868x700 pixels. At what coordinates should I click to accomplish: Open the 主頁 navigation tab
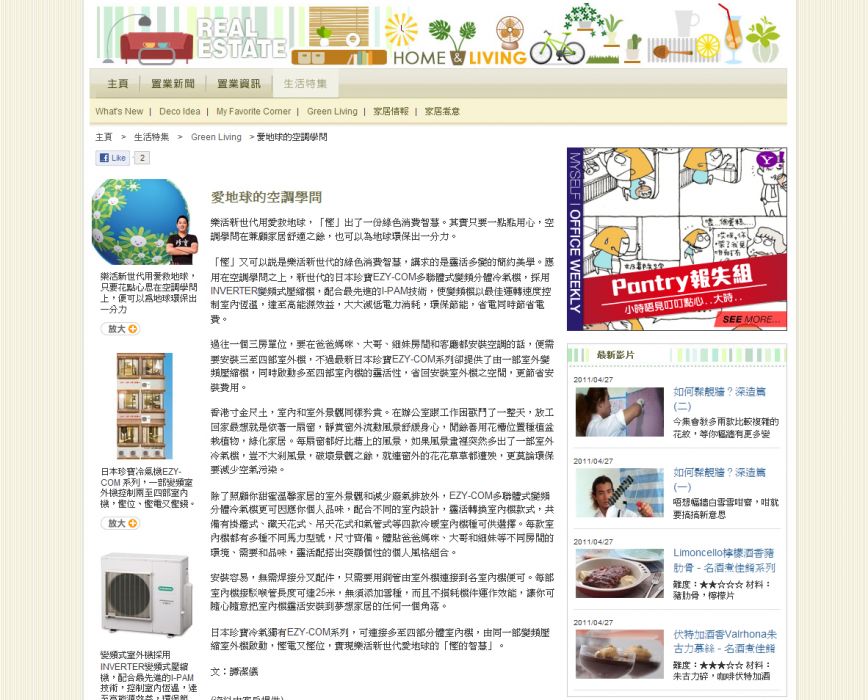(117, 84)
